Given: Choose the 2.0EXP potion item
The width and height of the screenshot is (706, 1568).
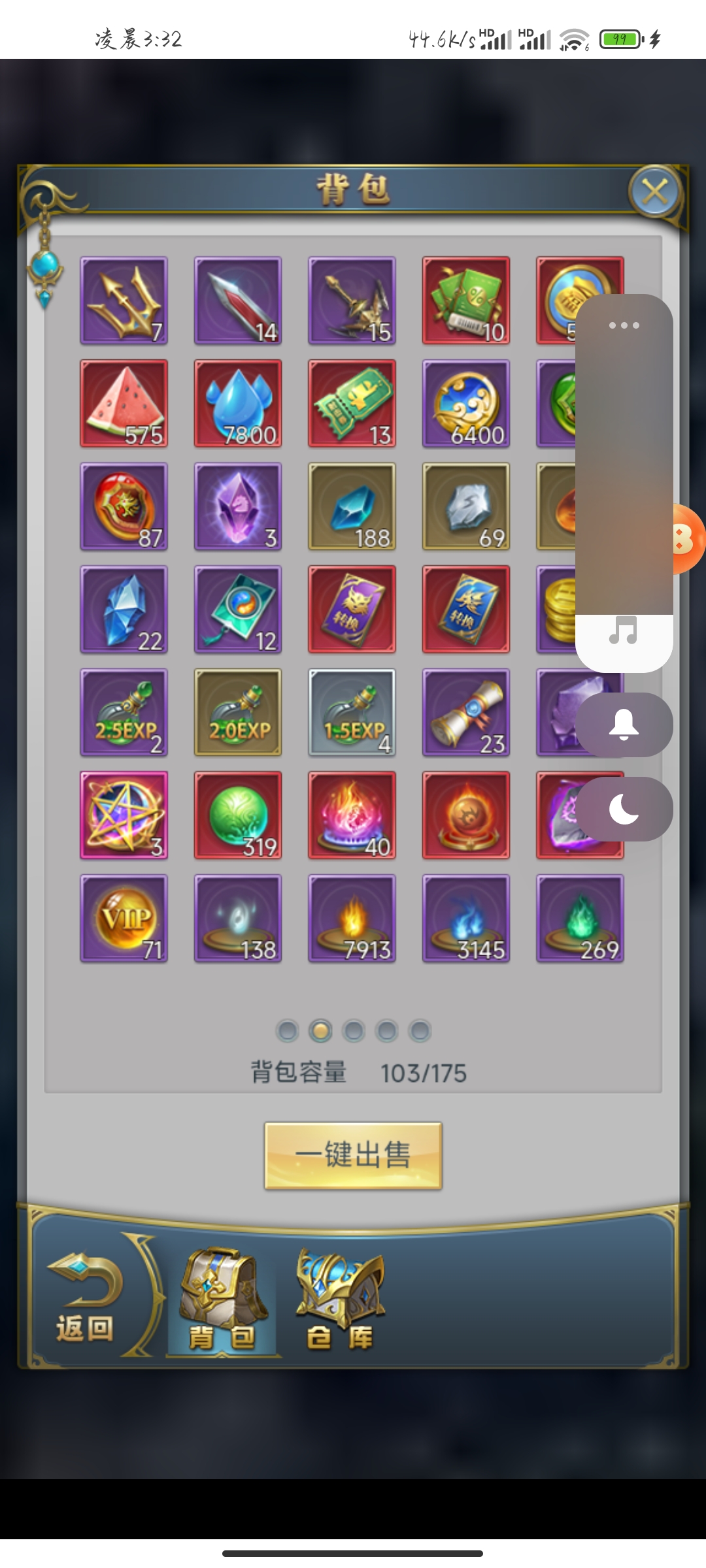Looking at the screenshot, I should (x=238, y=712).
